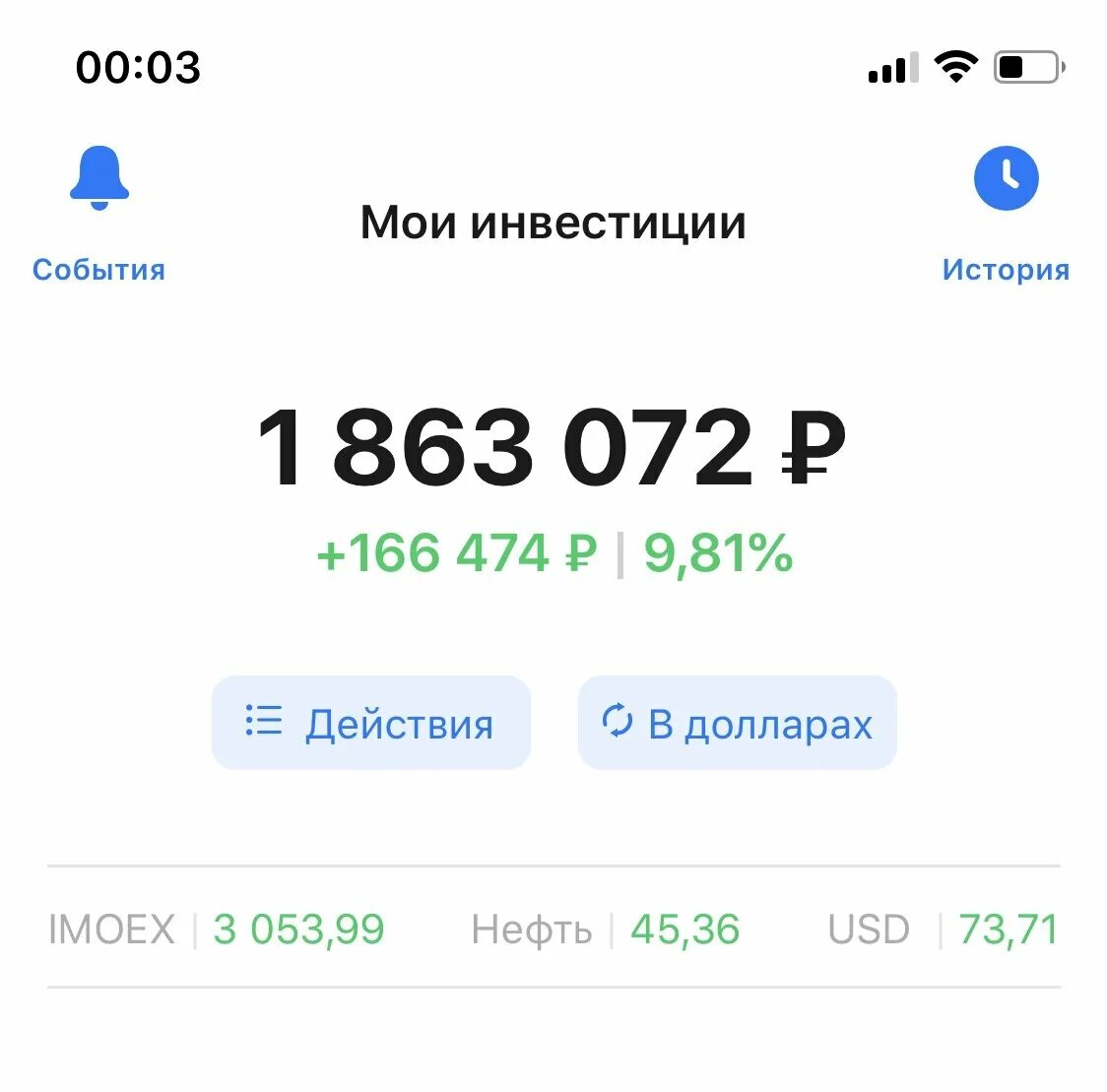Screen dimensions: 1107x1092
Task: Open the События notifications bell
Action: point(99,179)
